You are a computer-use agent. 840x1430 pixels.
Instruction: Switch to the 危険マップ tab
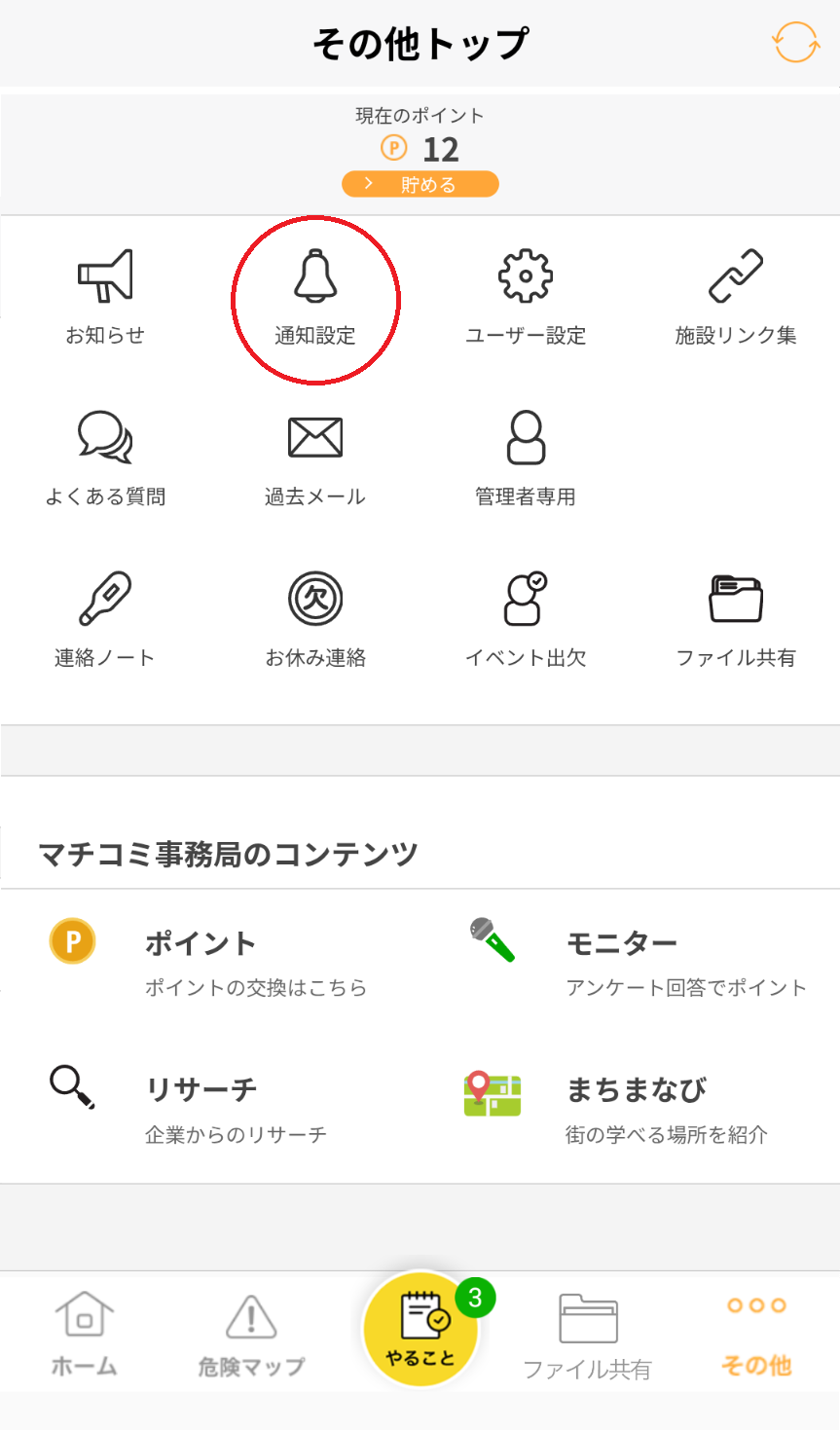251,1334
